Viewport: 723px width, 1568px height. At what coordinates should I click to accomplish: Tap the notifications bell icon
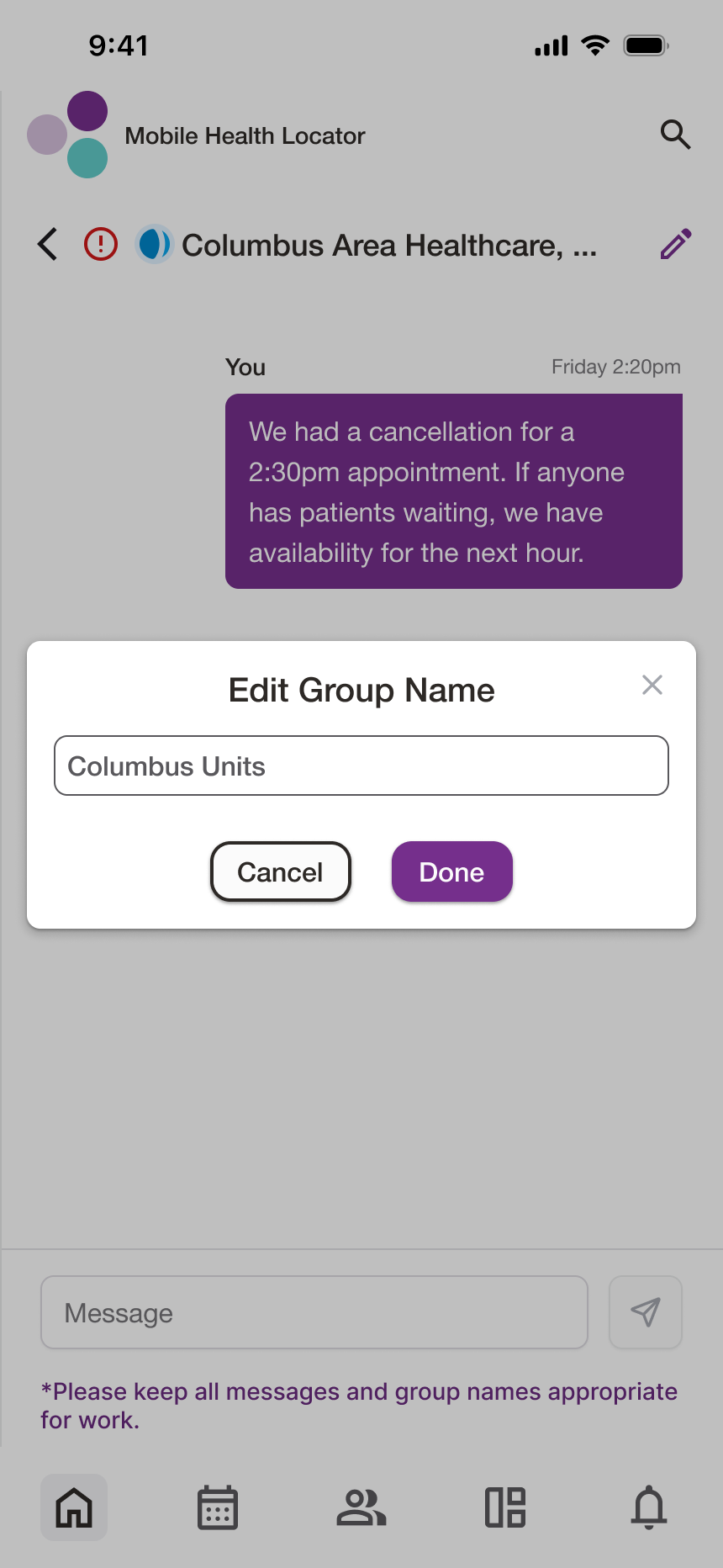648,1507
